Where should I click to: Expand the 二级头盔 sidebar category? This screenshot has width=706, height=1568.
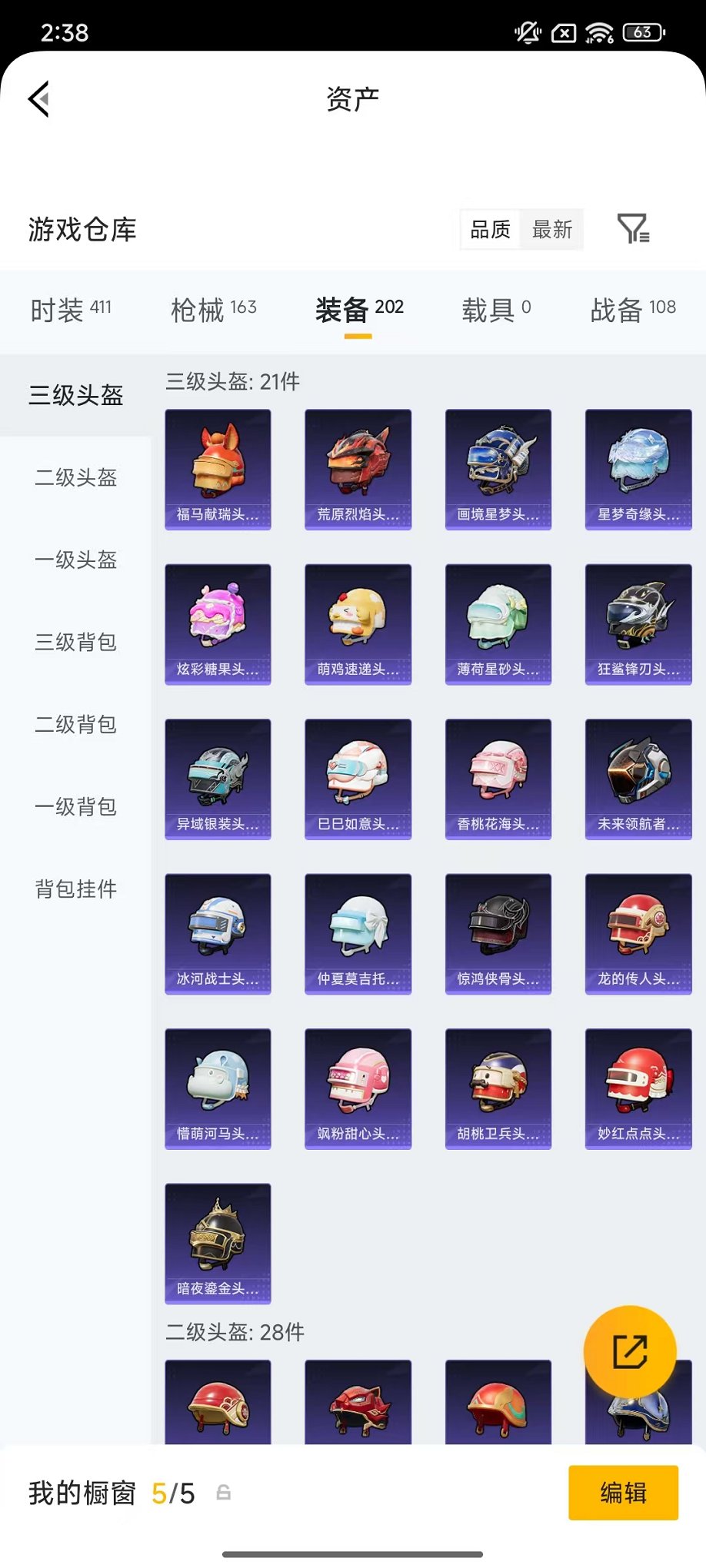(x=75, y=478)
